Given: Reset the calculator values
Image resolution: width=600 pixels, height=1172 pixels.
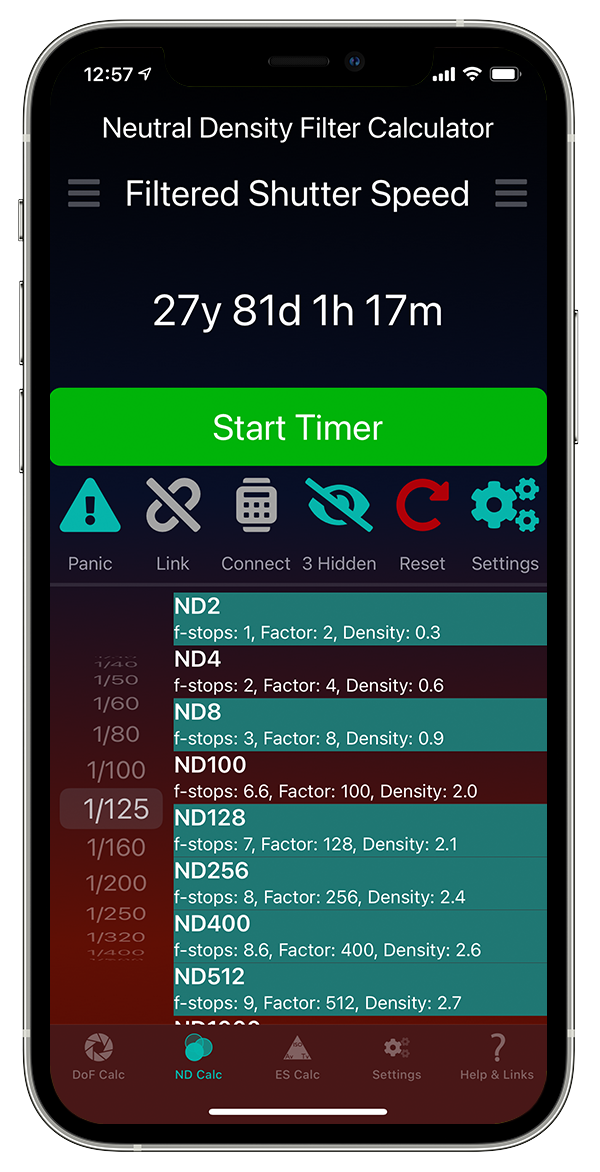Looking at the screenshot, I should [422, 507].
